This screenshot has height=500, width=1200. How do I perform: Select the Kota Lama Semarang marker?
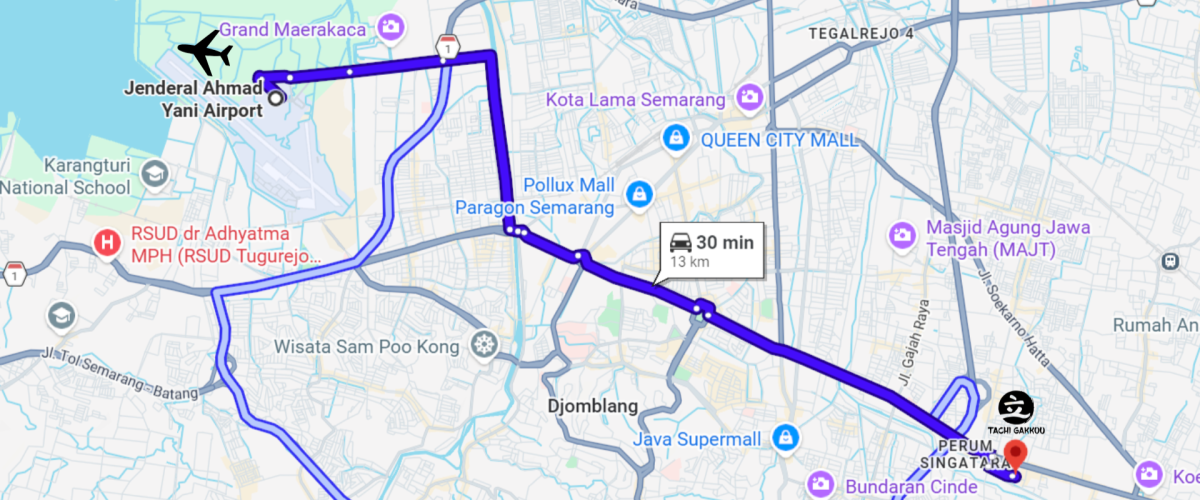[748, 98]
